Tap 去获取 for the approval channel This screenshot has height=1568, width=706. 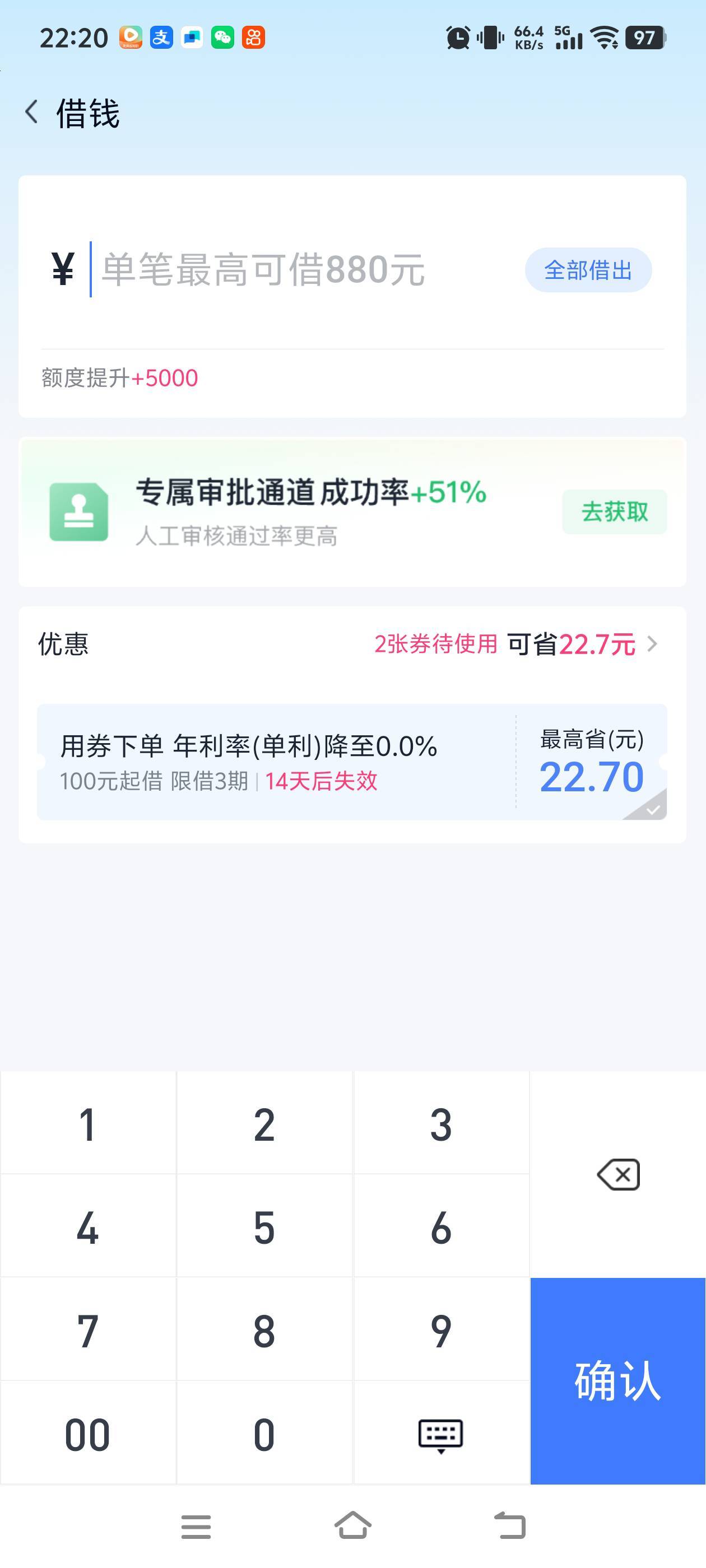click(614, 511)
